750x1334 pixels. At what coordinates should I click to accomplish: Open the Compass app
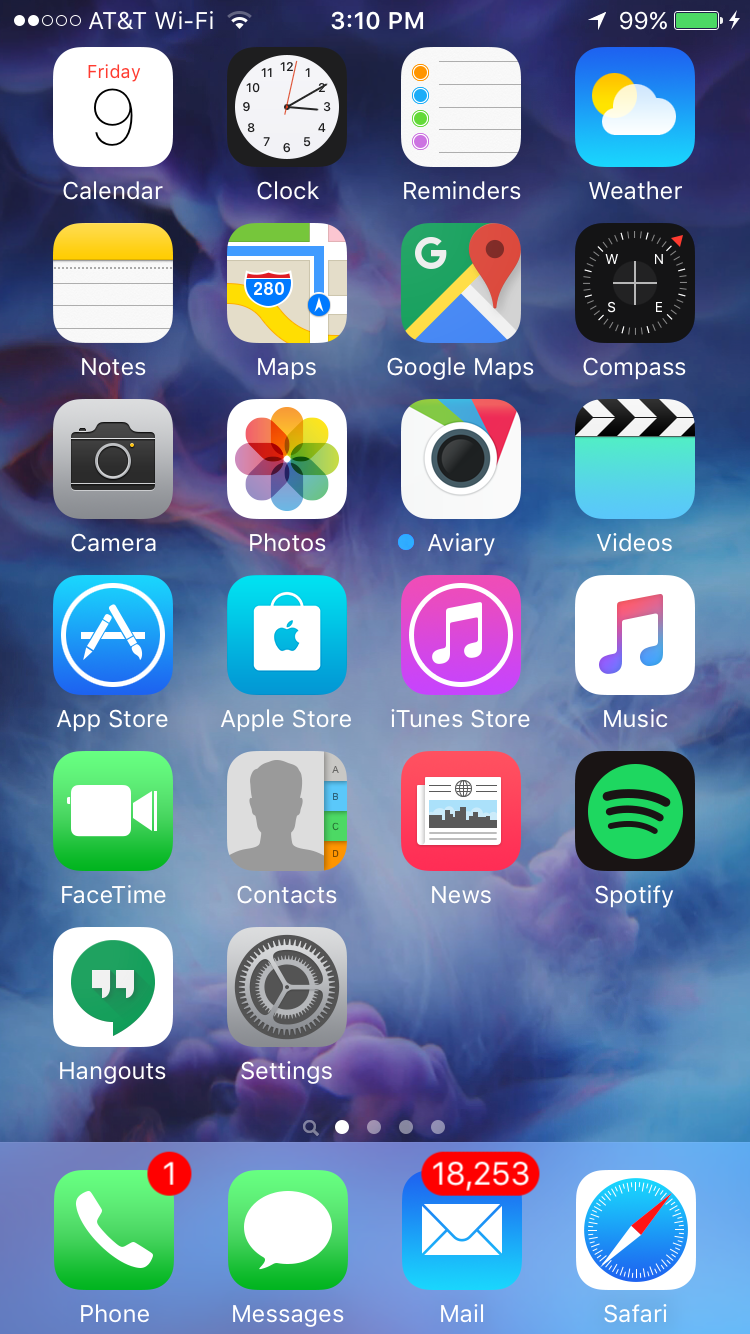(635, 283)
